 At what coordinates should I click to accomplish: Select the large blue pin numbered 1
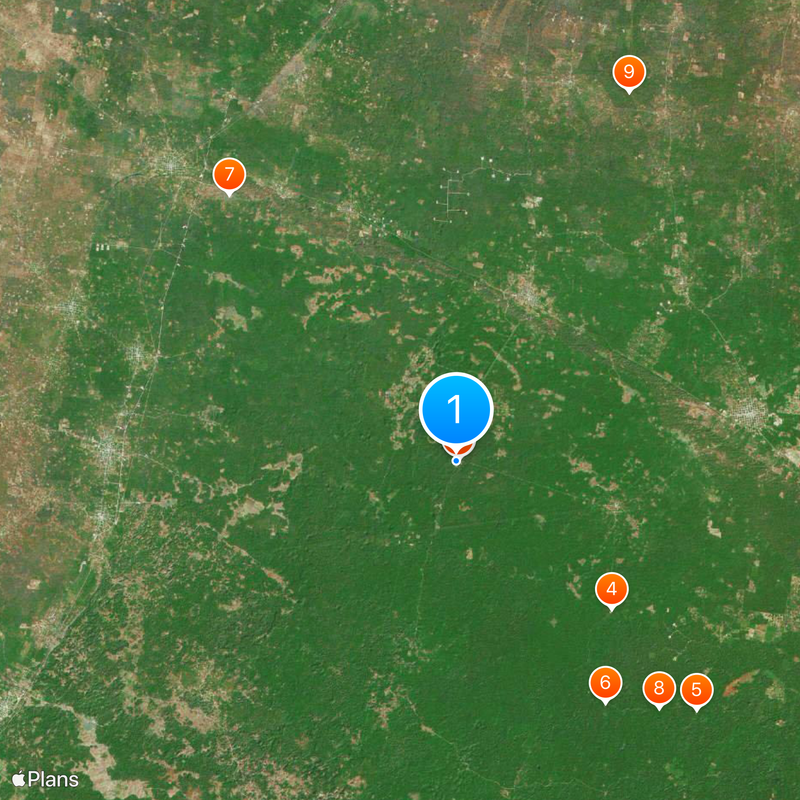tap(456, 409)
